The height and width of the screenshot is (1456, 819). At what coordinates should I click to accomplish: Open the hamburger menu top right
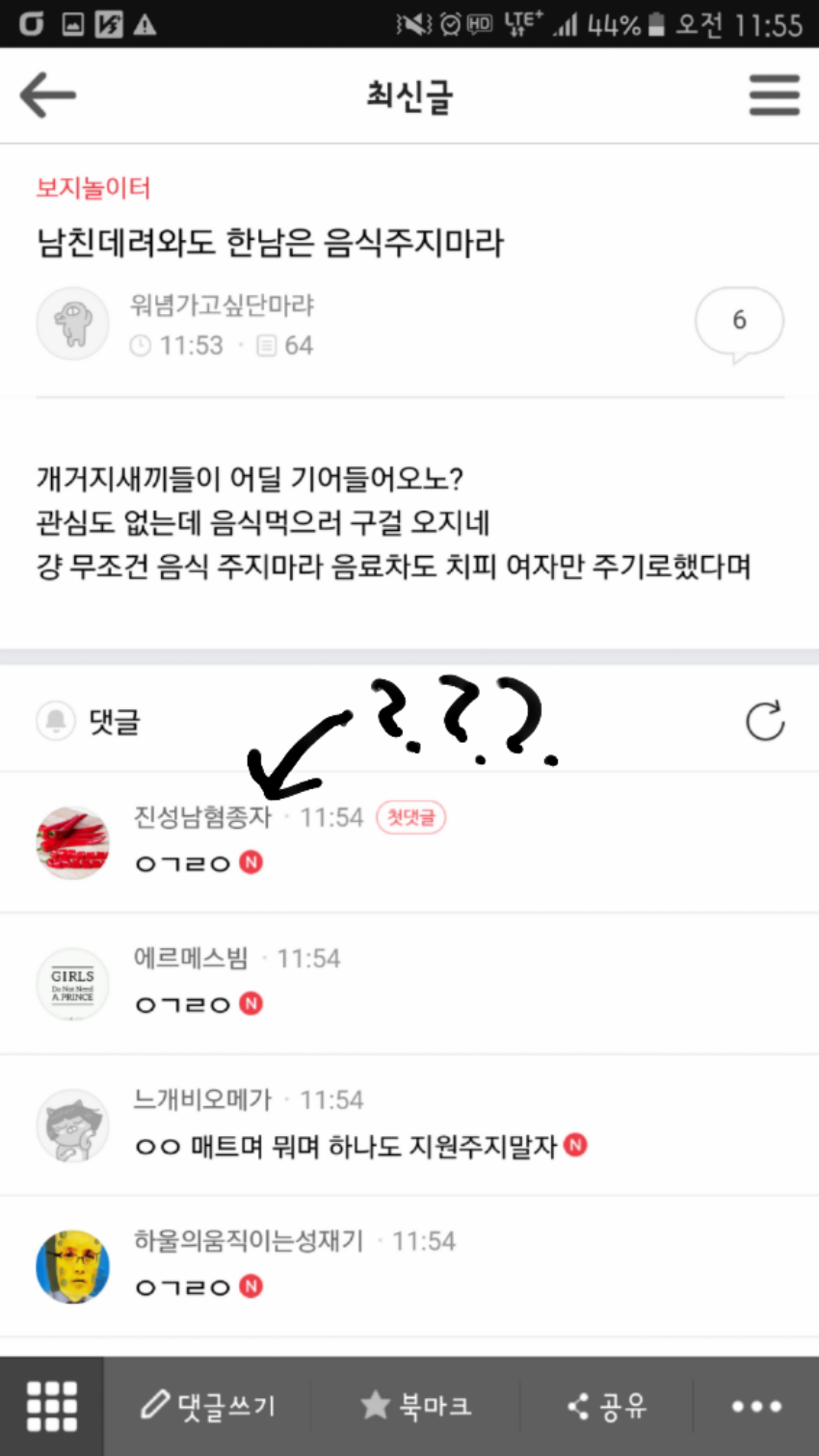(774, 94)
